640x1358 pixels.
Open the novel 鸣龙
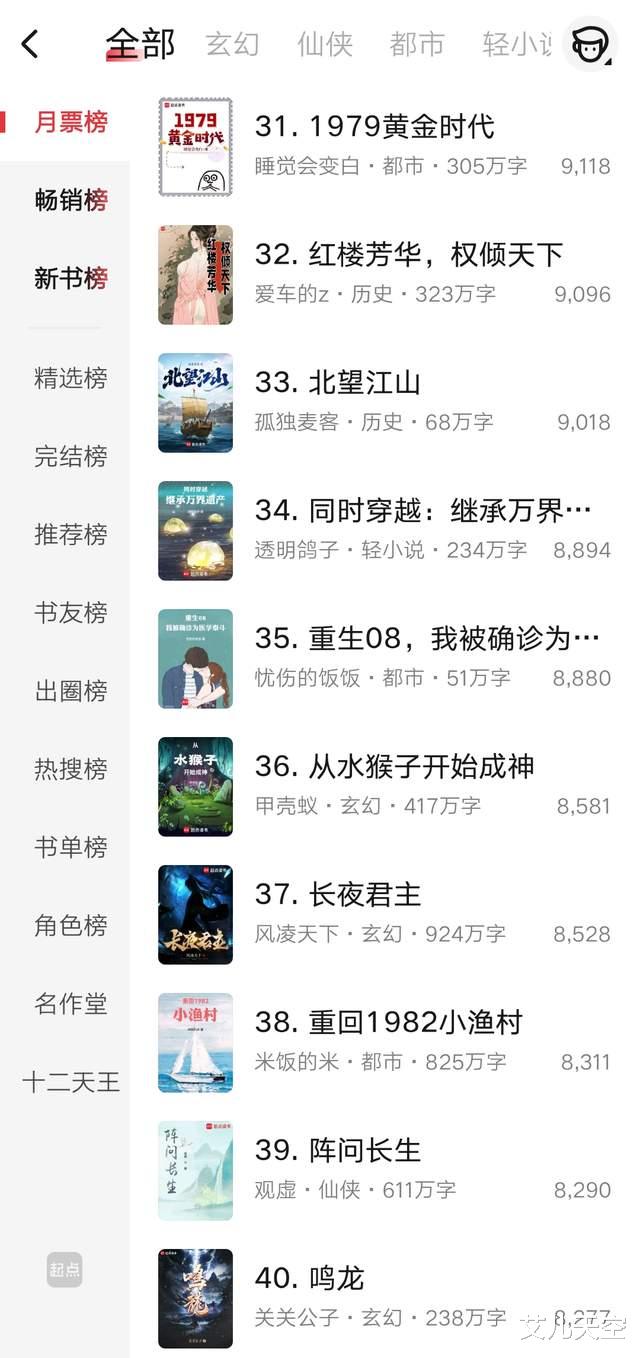(309, 1279)
